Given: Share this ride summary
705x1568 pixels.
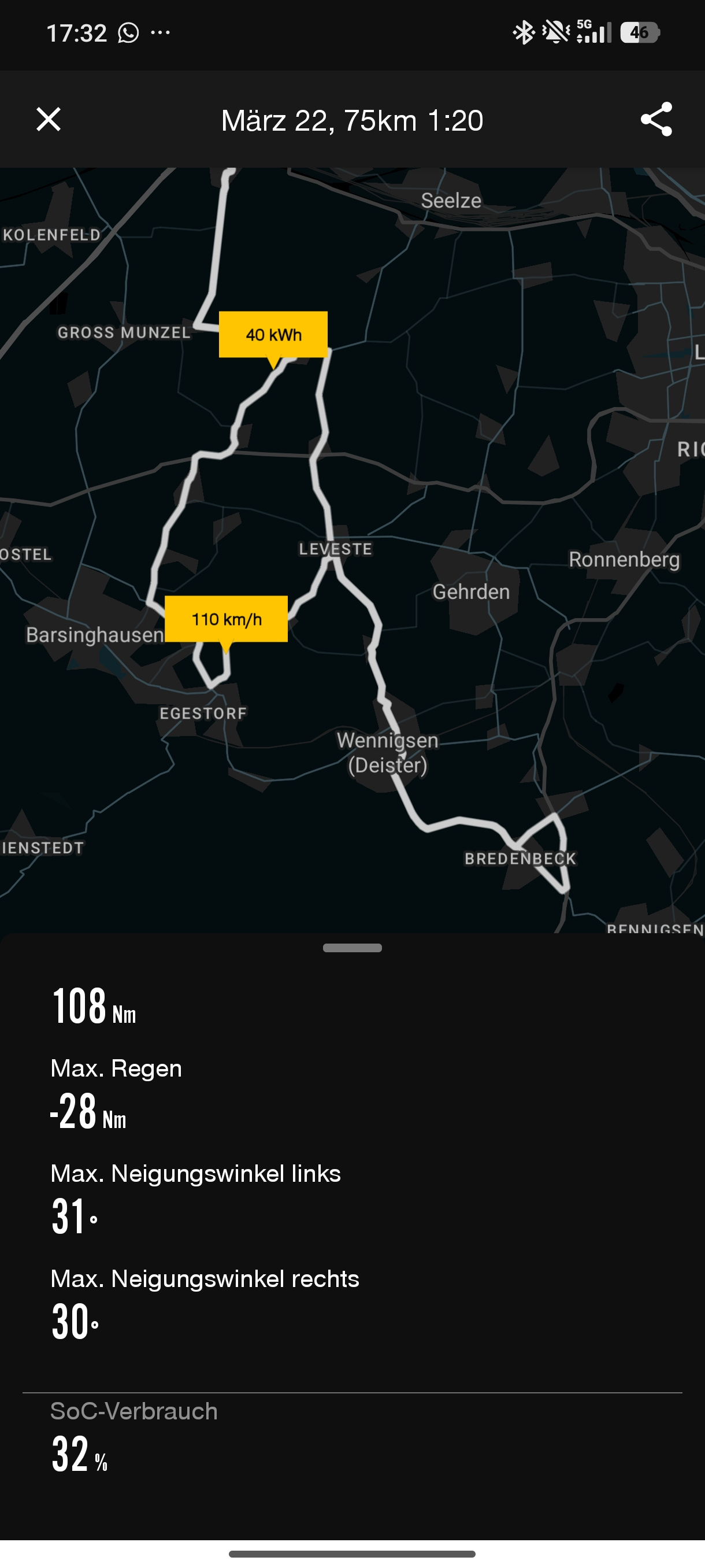Looking at the screenshot, I should click(656, 119).
